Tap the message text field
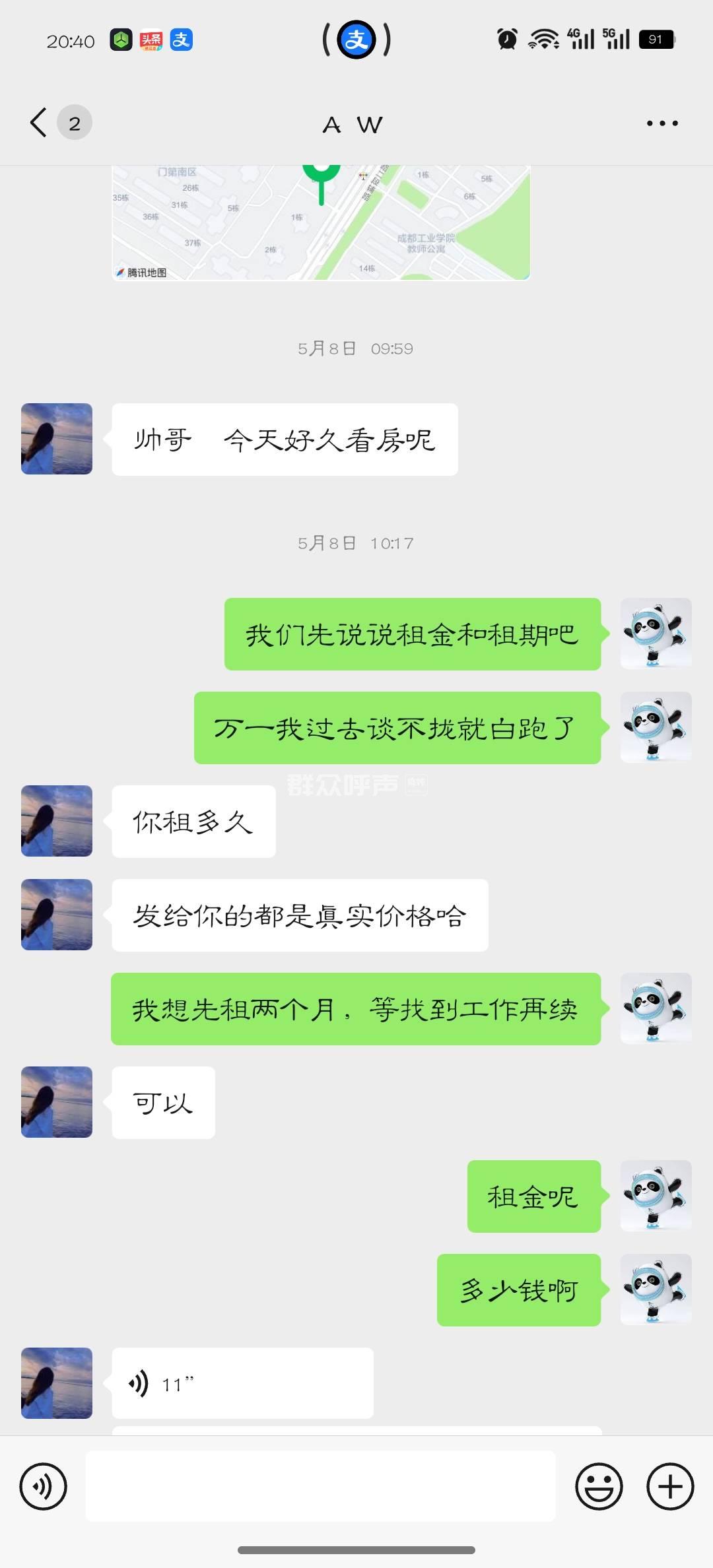This screenshot has height=1568, width=713. 321,1486
